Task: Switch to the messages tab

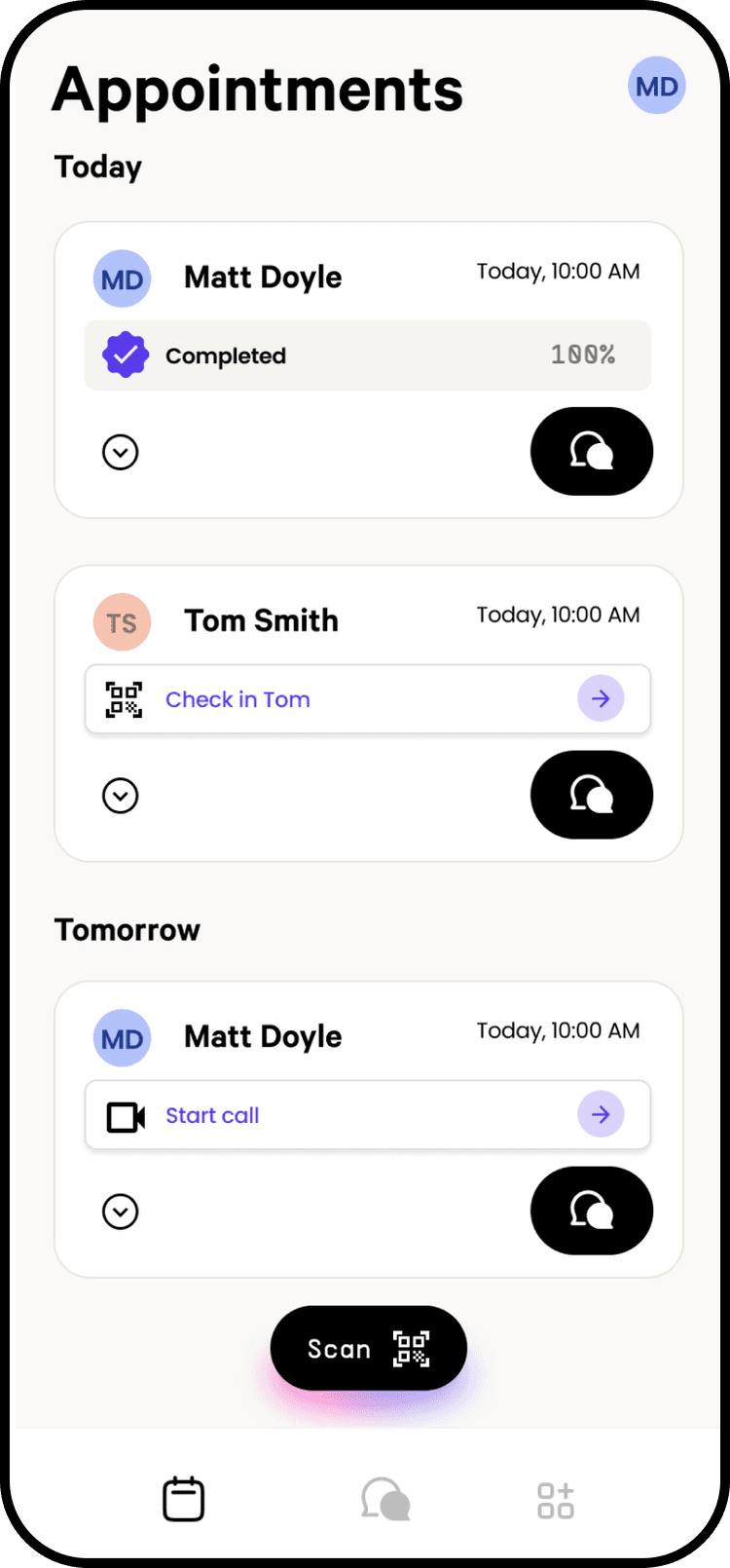Action: point(385,1499)
